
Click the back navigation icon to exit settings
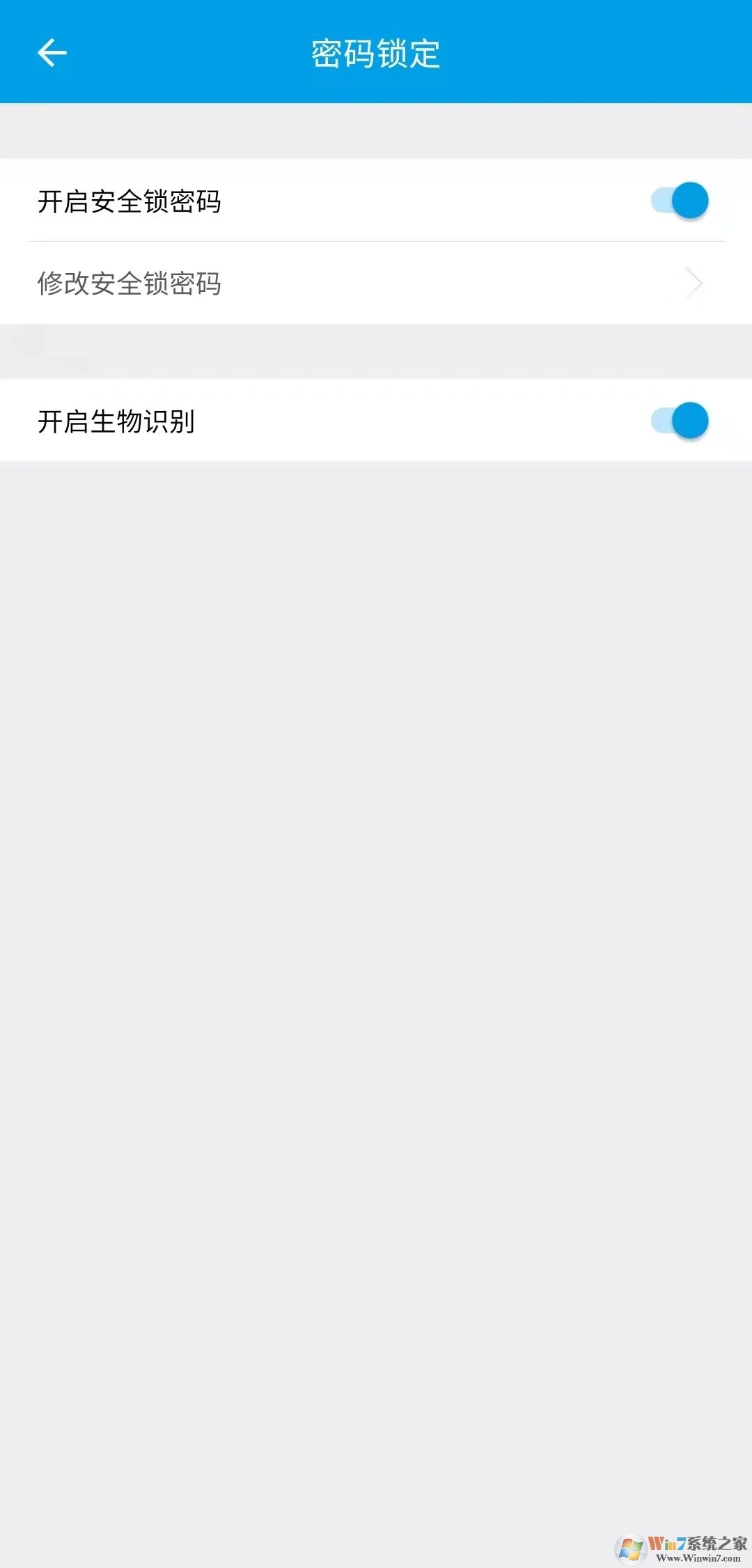pyautogui.click(x=51, y=52)
